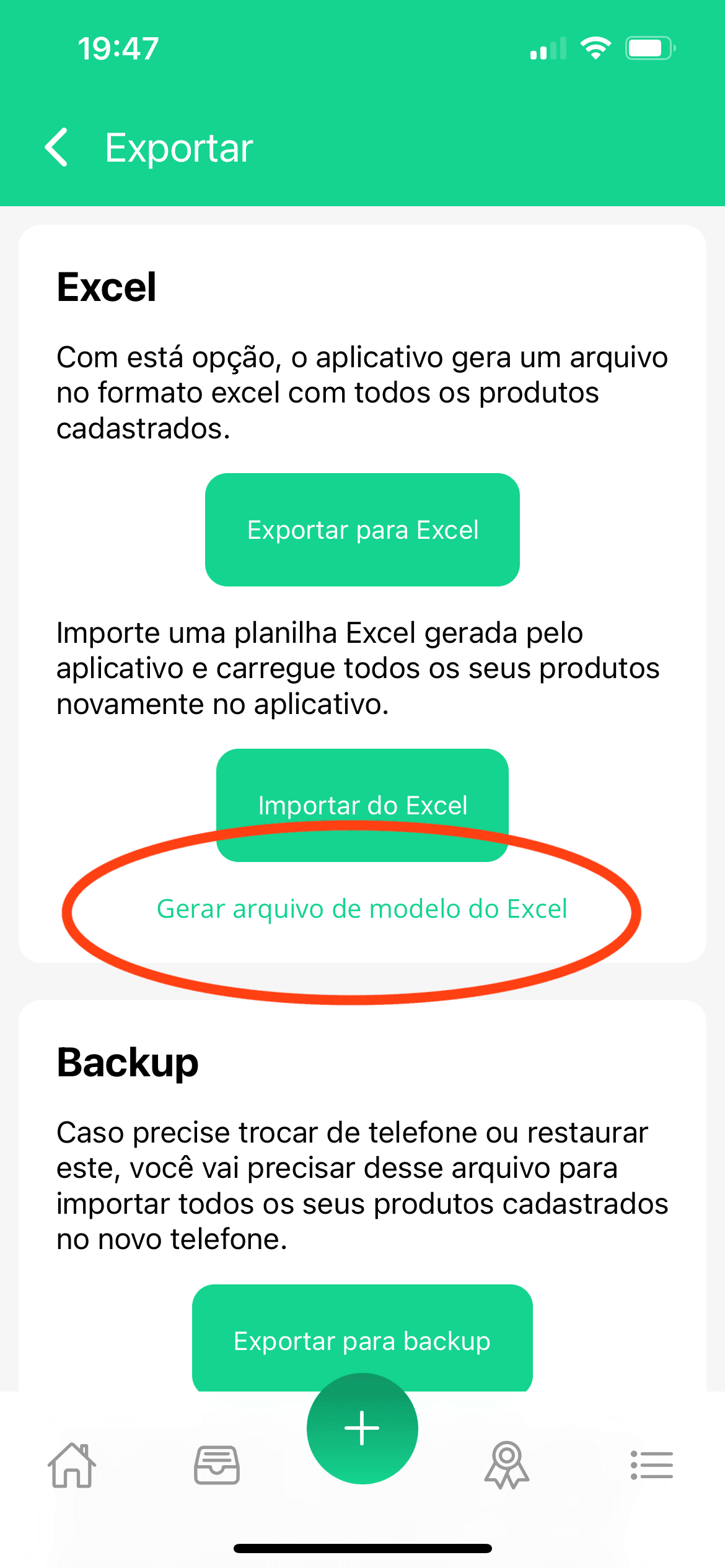Tap the Wi-Fi icon in status bar
Viewport: 725px width, 1568px height.
tap(596, 48)
